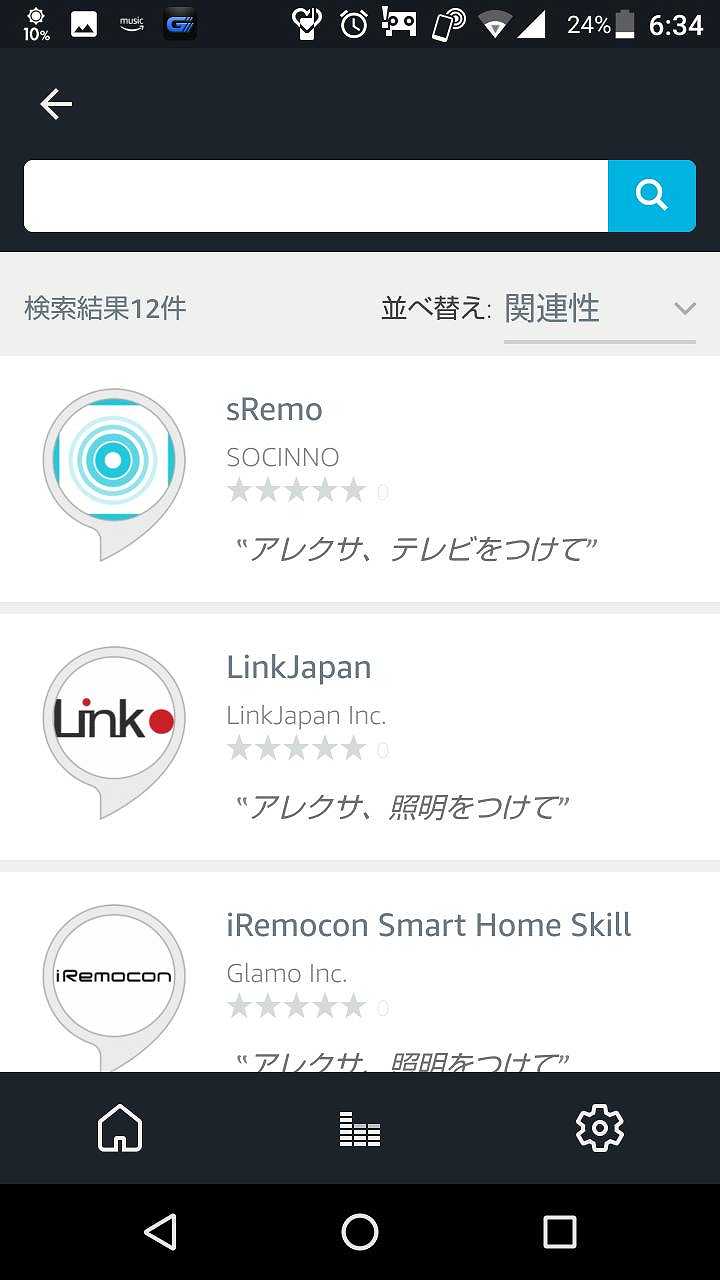
Task: Tap the system recent apps button
Action: click(559, 1232)
